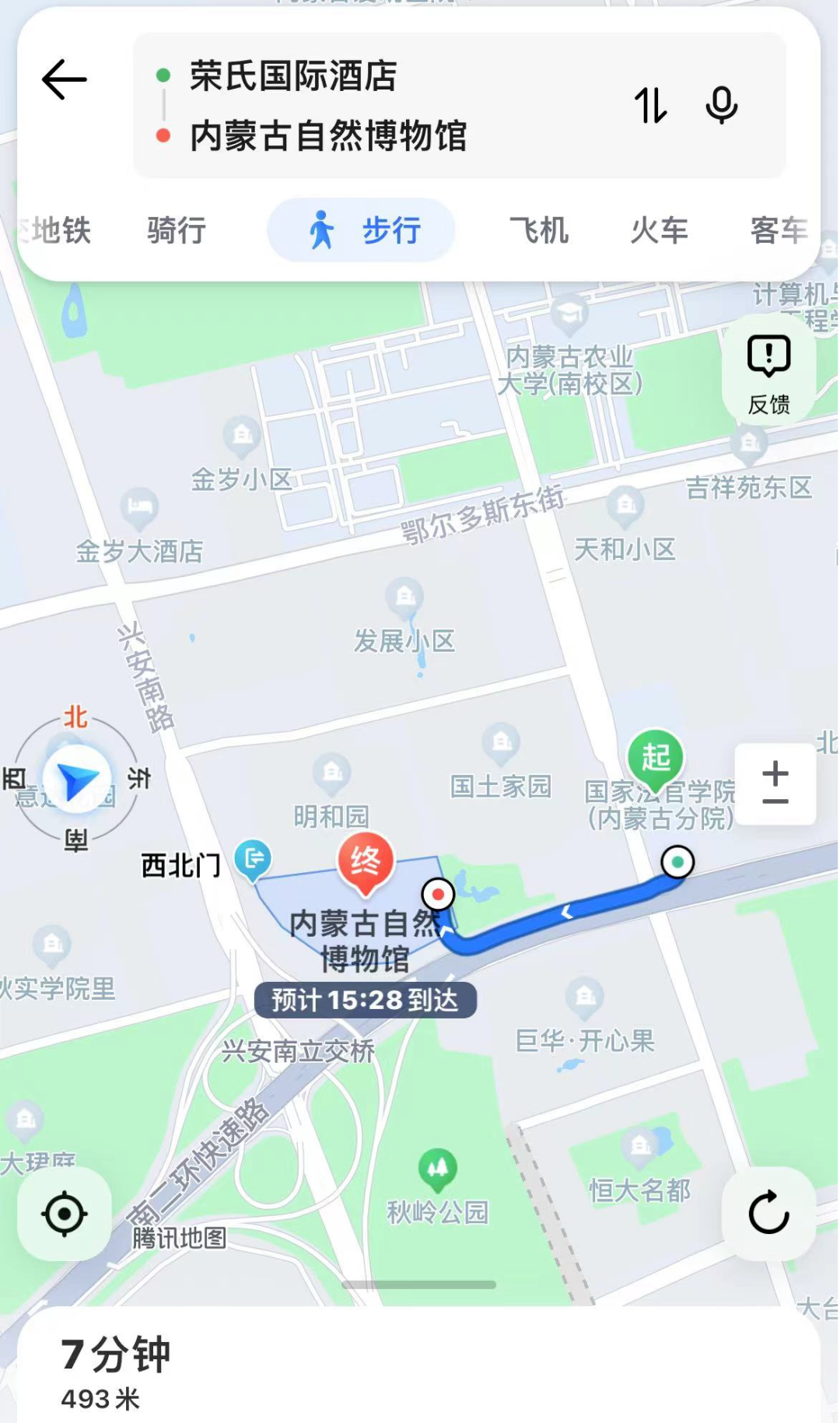Image resolution: width=840 pixels, height=1423 pixels.
Task: Open the 7分钟 route details panel
Action: (418, 1365)
